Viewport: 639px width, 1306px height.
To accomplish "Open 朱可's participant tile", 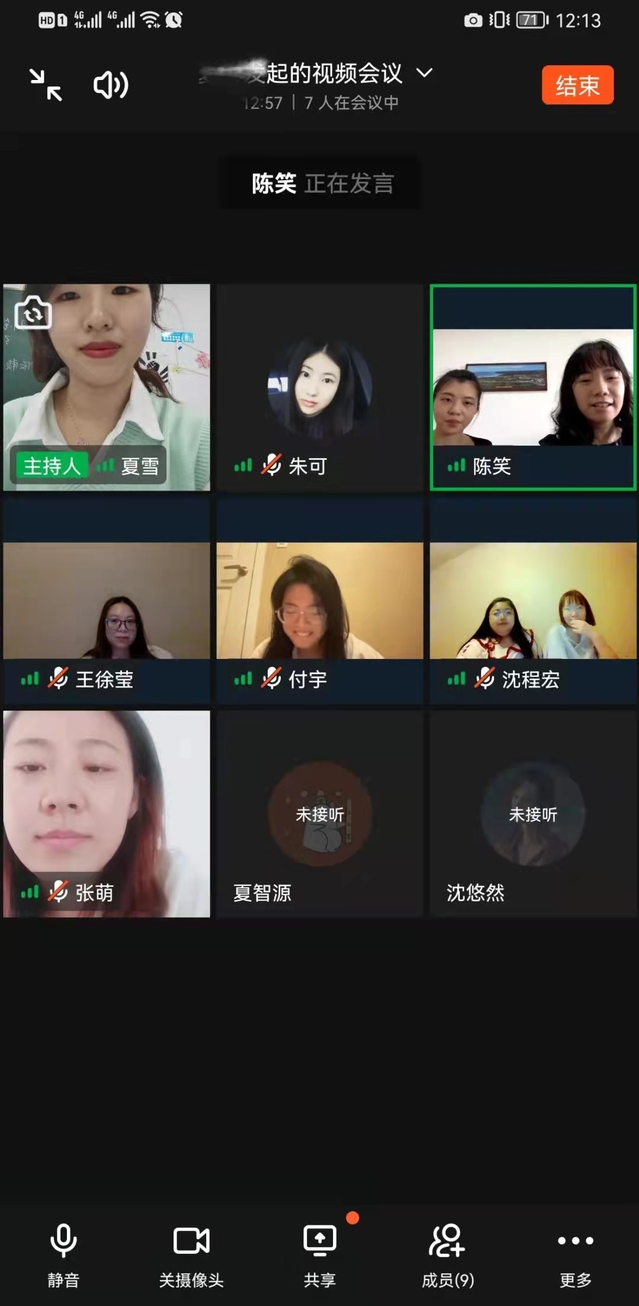I will [320, 388].
